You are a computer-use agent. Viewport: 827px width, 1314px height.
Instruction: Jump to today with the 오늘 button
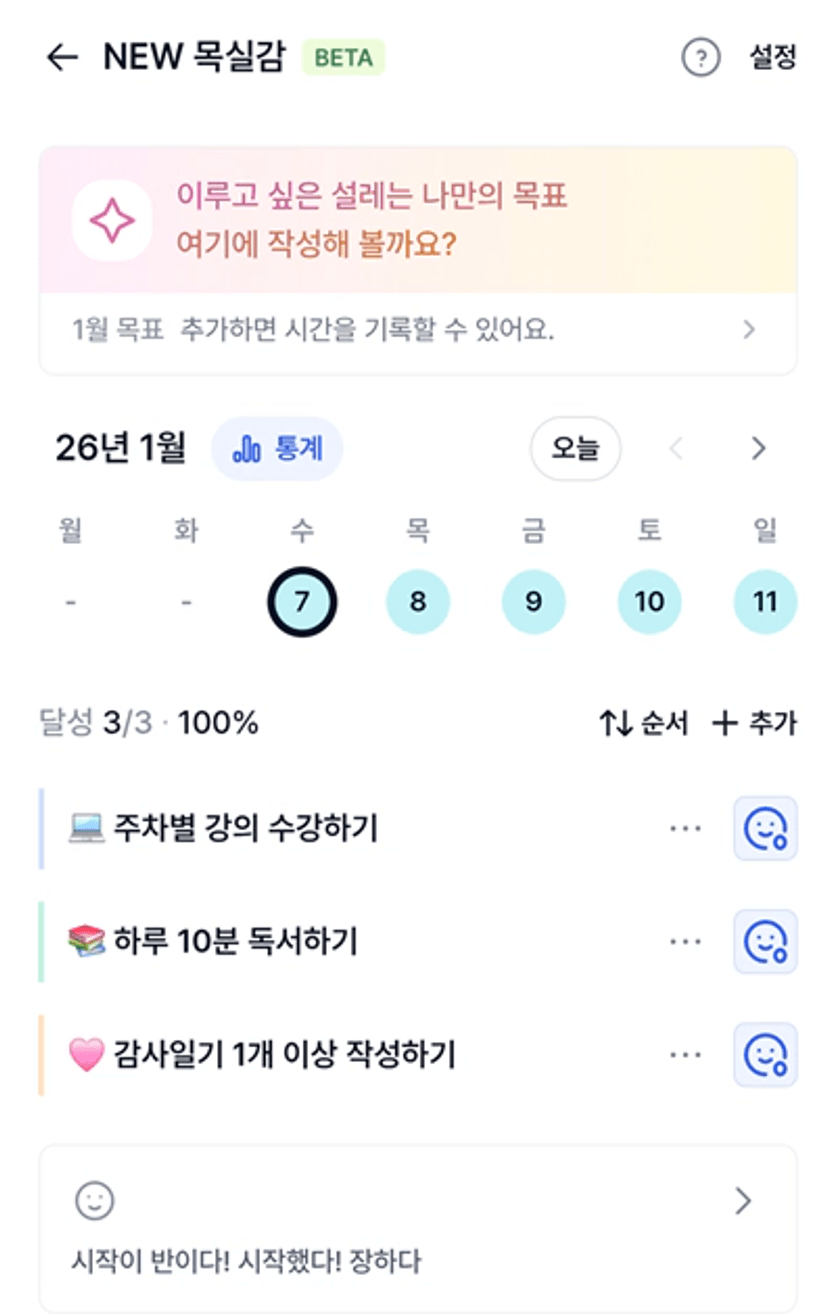pos(575,449)
